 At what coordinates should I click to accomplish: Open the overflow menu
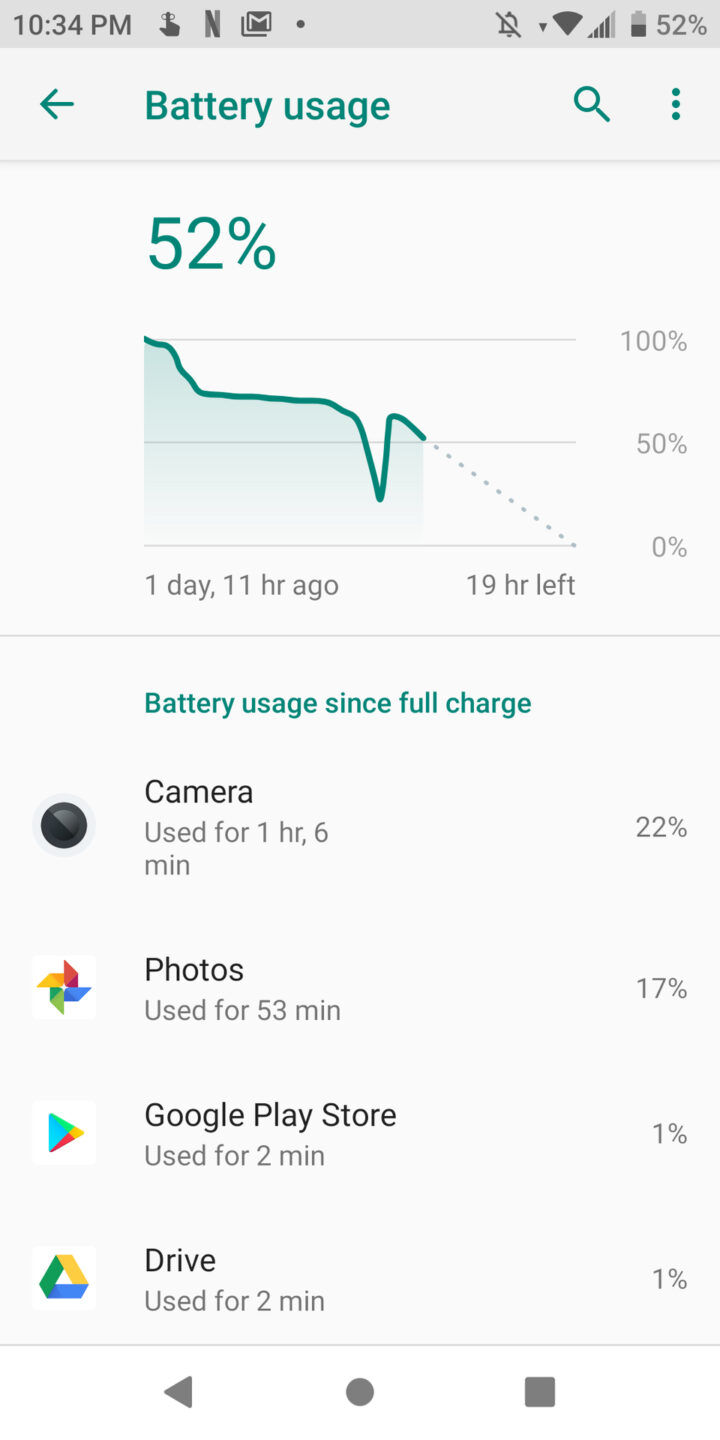click(x=676, y=104)
